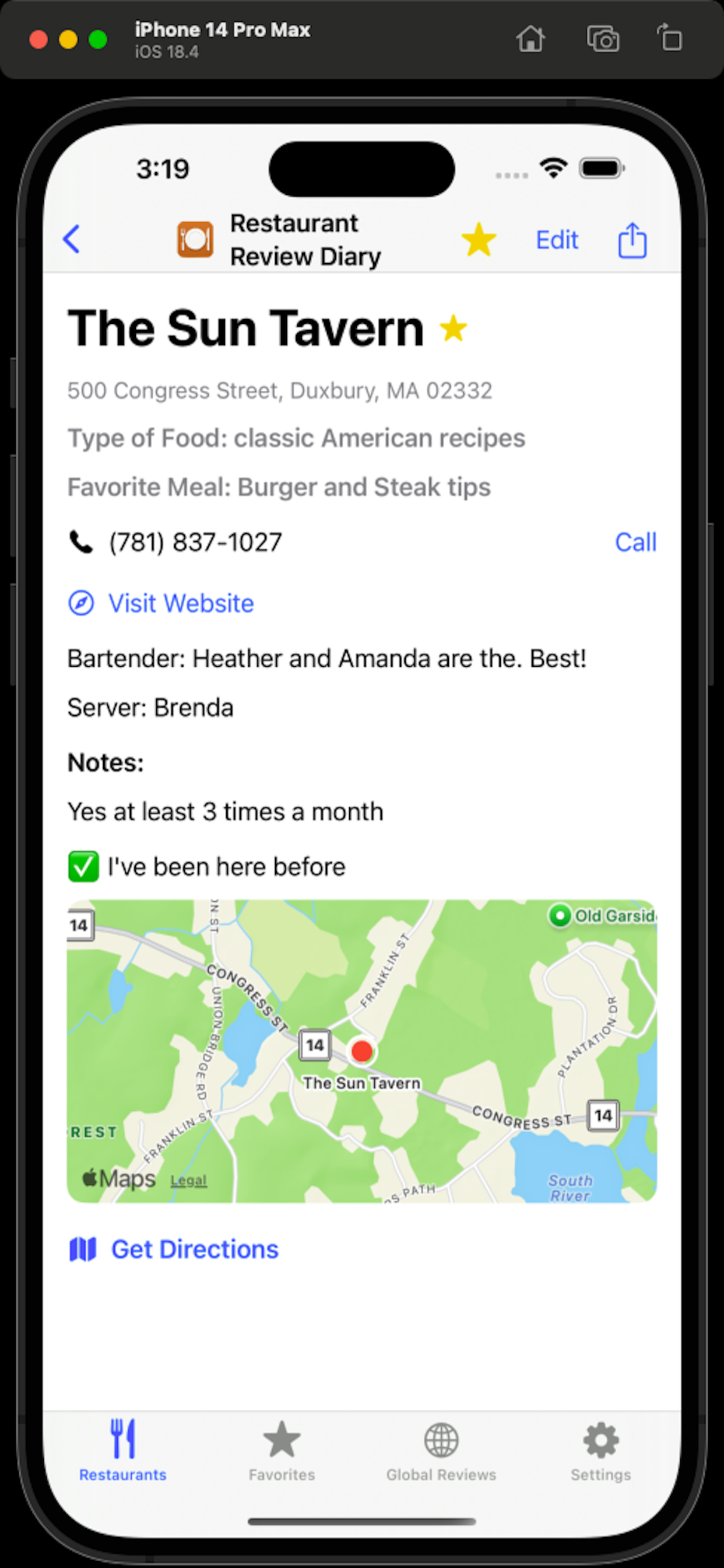
Task: Edit The Sun Tavern entry
Action: [x=557, y=240]
